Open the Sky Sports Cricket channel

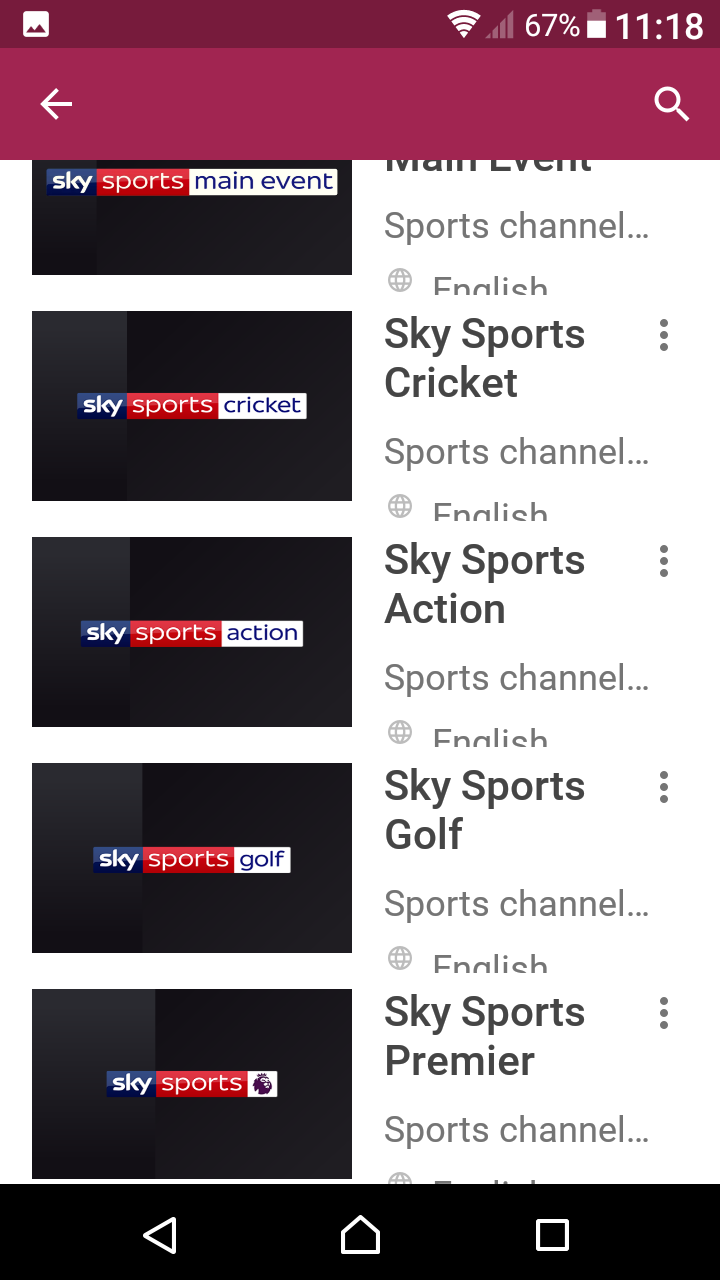coord(192,406)
